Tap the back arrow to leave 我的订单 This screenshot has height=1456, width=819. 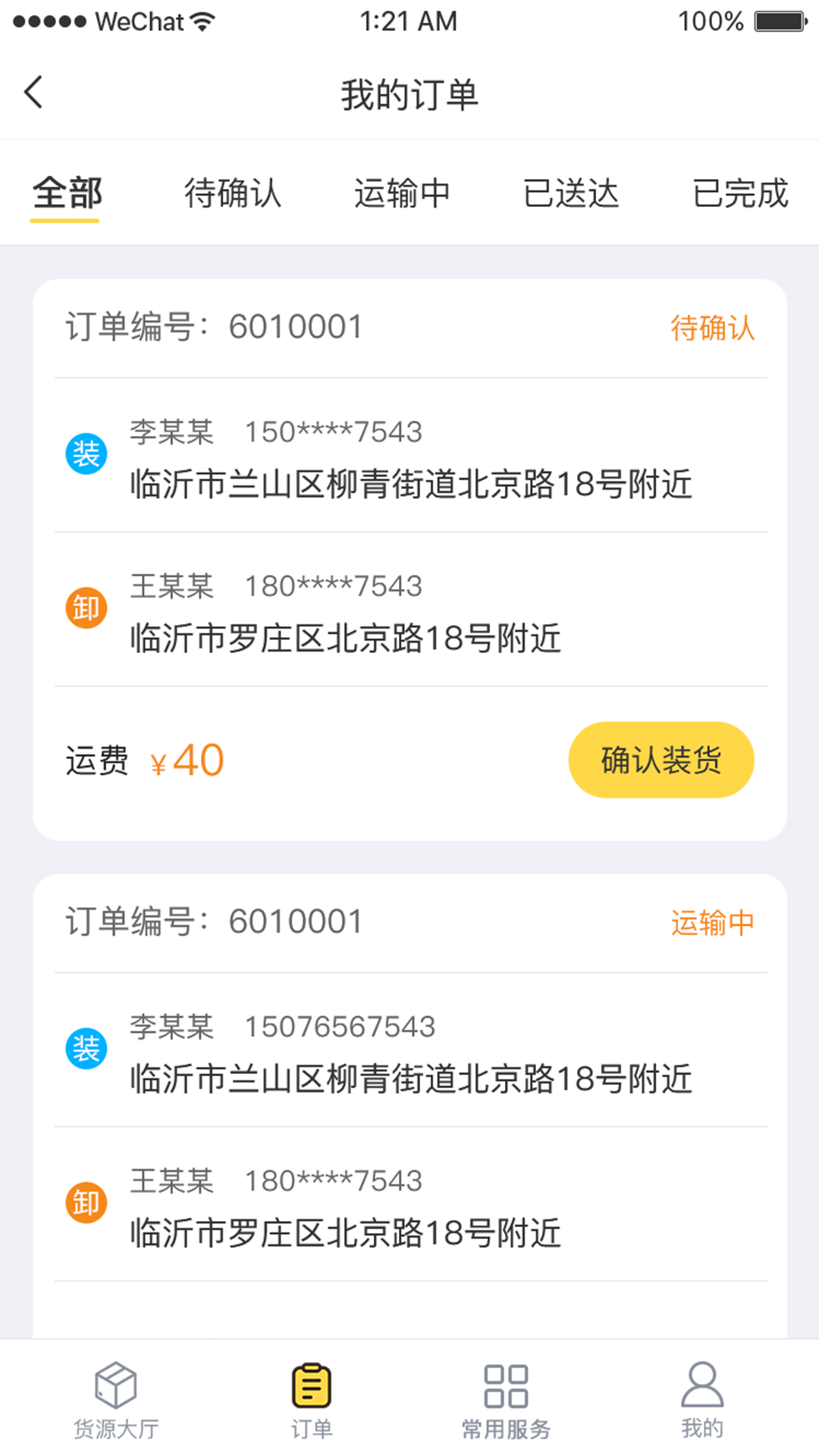pos(32,92)
